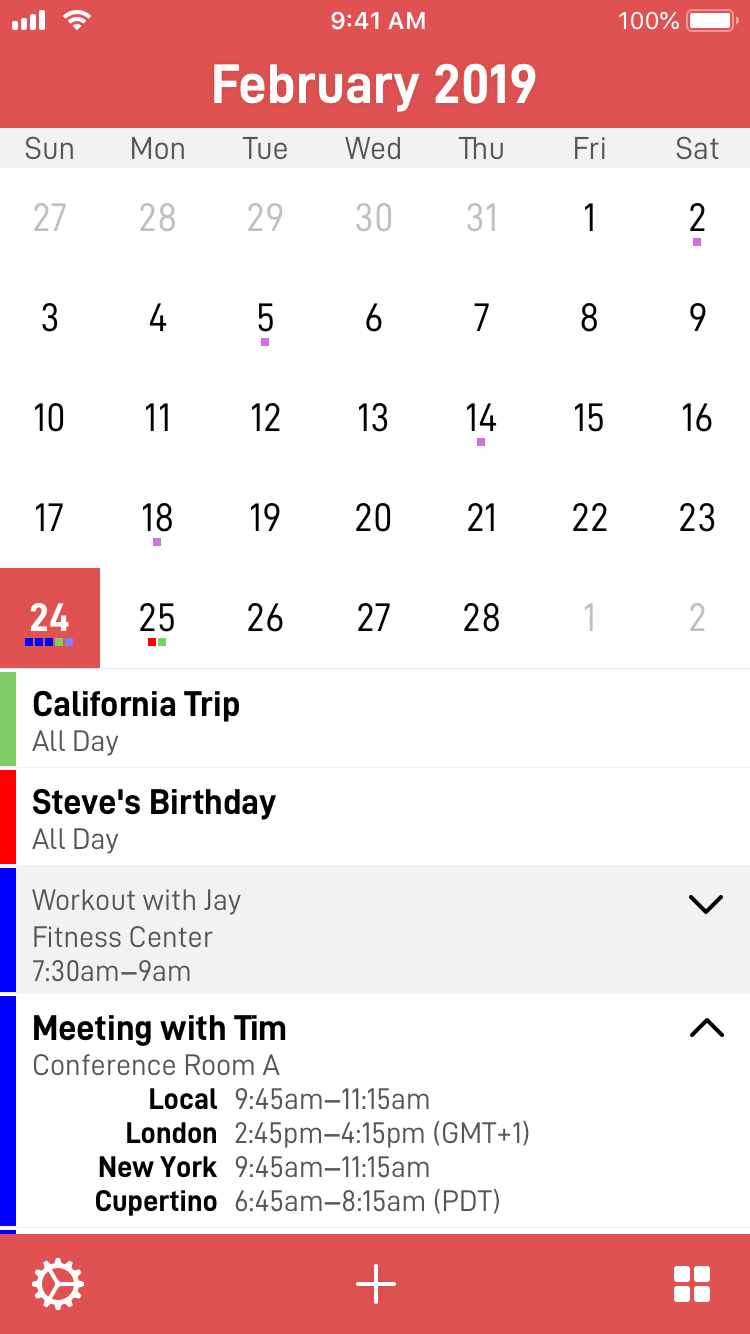Select the highlighted February 24 date
This screenshot has width=750, height=1334.
click(50, 618)
